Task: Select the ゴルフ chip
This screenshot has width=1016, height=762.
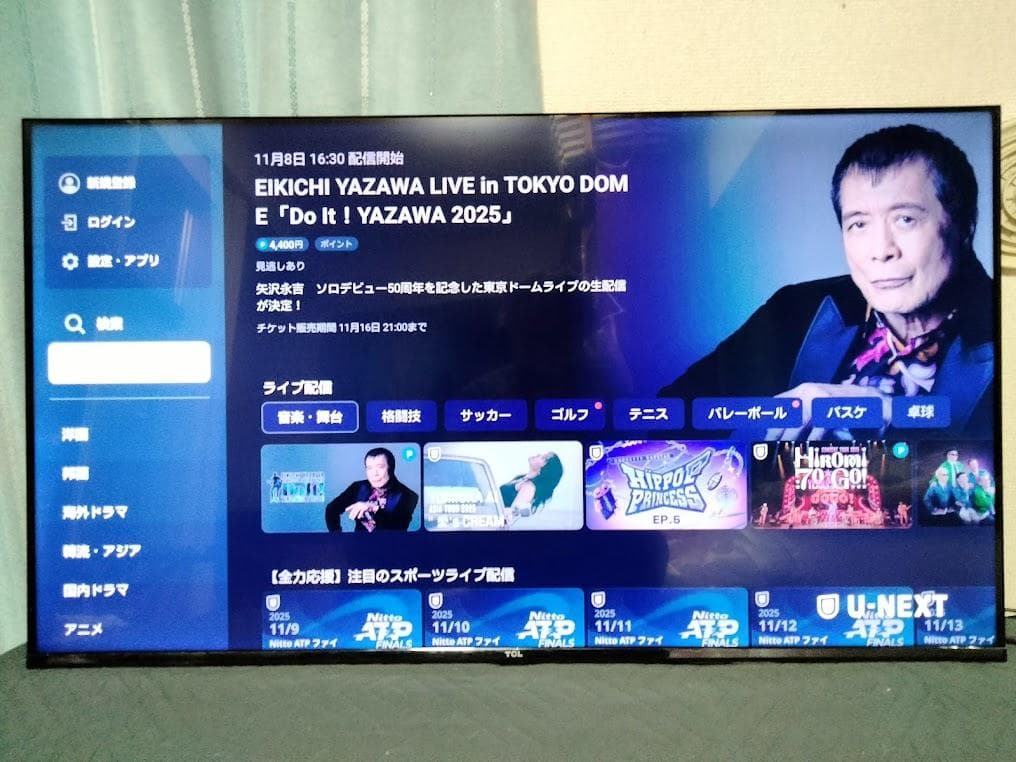Action: [x=570, y=414]
